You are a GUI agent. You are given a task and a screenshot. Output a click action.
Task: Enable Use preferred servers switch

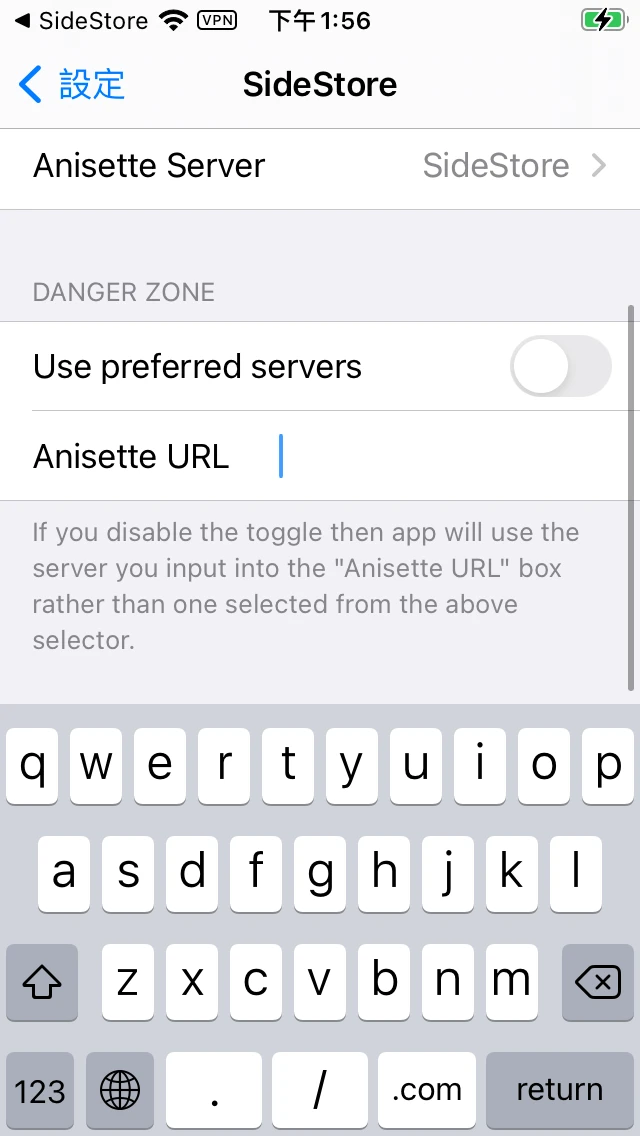(x=560, y=366)
